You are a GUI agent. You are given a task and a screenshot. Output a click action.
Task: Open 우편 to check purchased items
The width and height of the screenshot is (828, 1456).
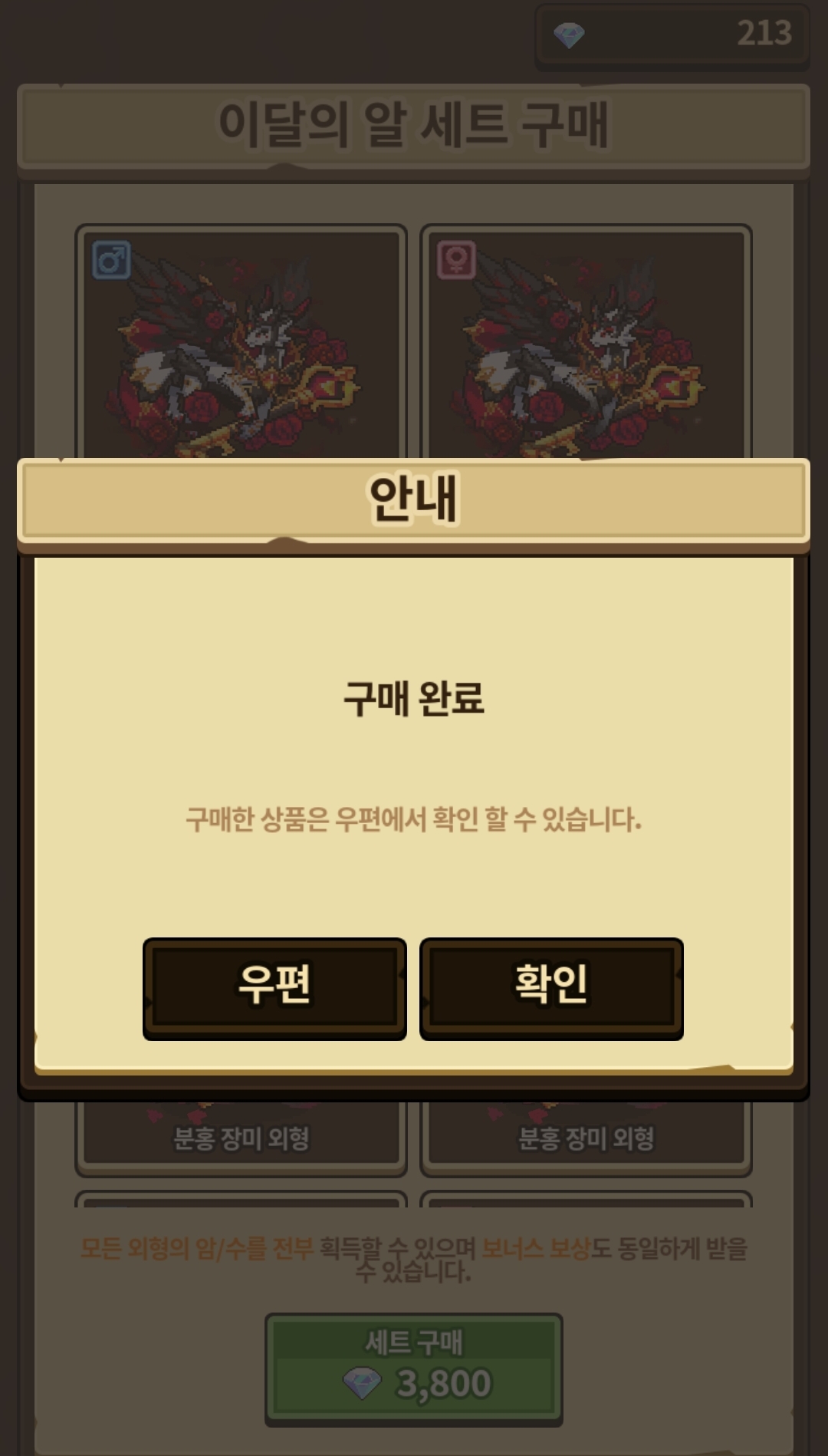click(274, 987)
